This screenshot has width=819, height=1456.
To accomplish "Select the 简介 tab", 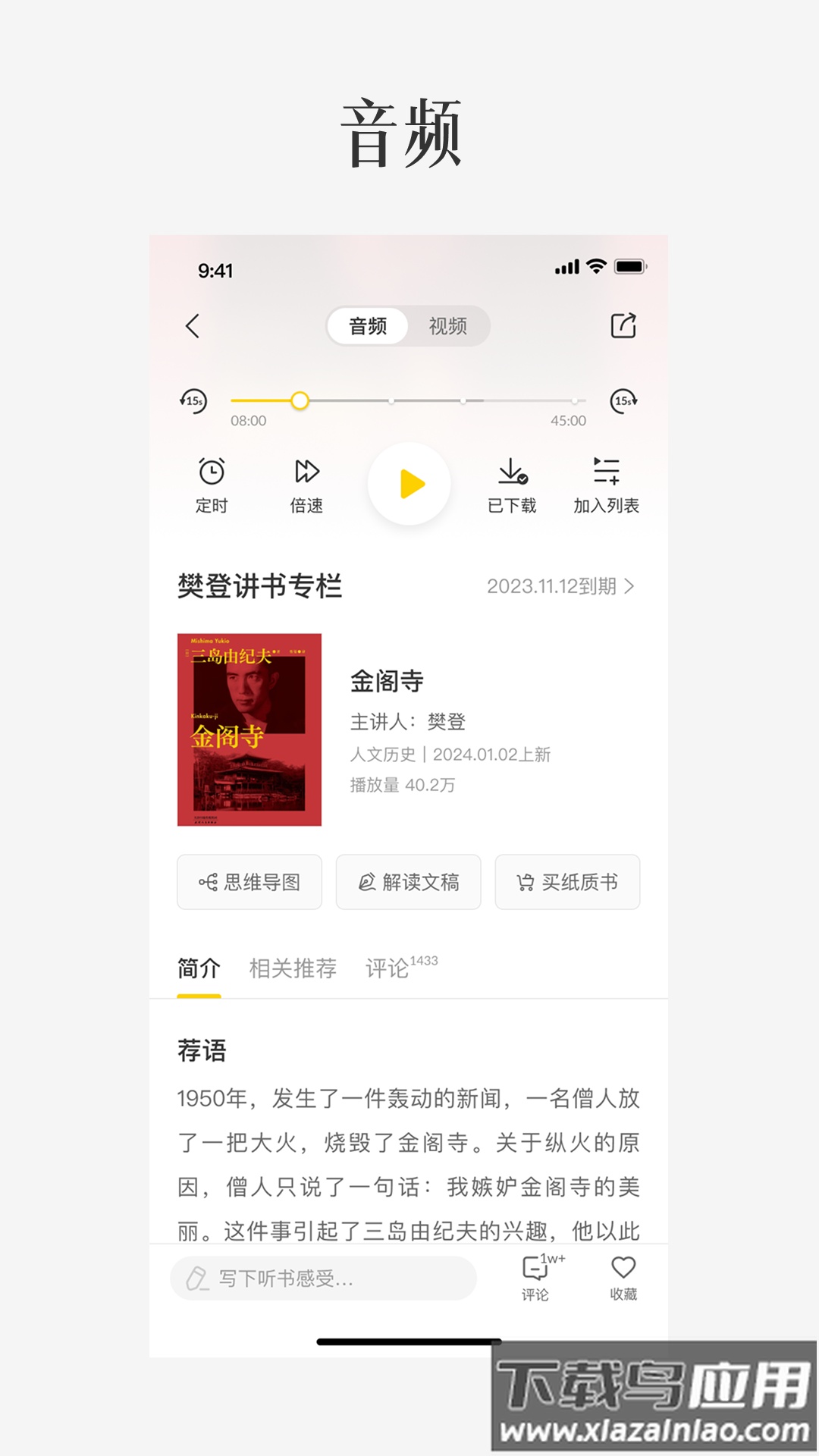I will (198, 968).
